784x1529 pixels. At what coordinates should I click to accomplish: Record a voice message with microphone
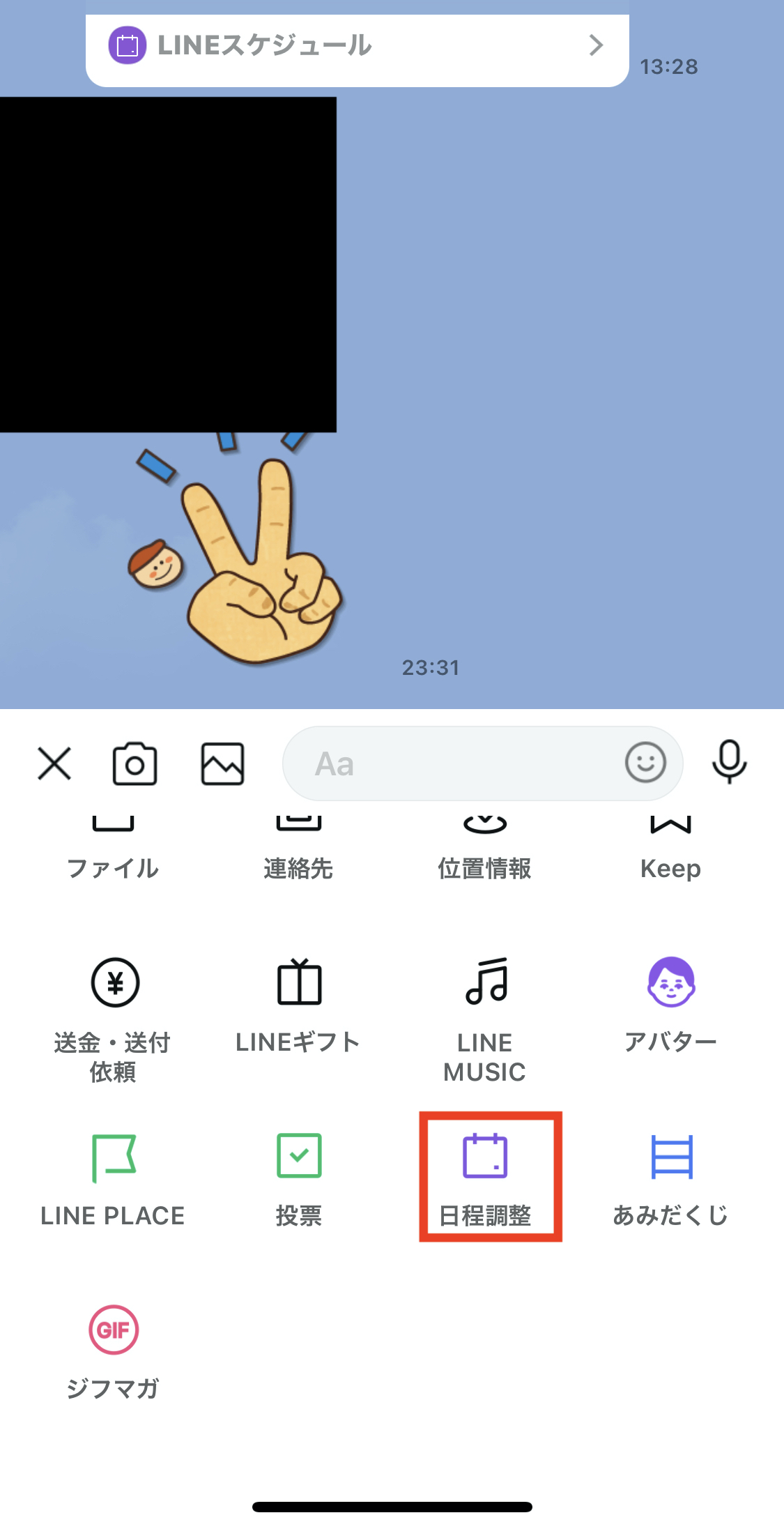point(729,761)
